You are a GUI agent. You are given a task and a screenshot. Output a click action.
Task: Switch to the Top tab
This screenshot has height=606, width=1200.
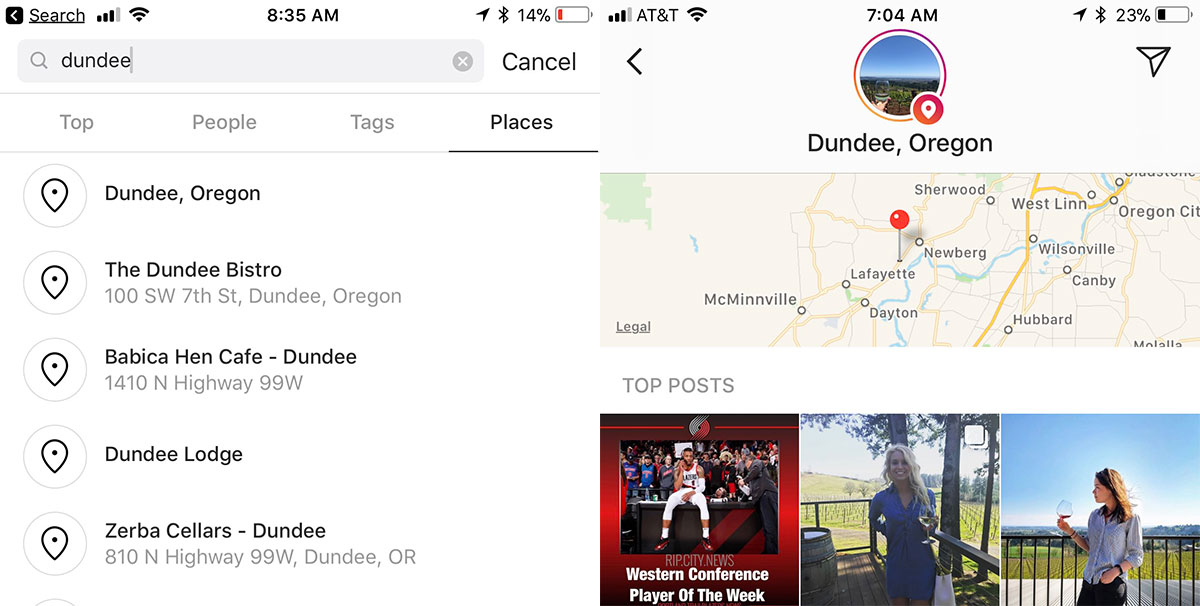click(76, 122)
